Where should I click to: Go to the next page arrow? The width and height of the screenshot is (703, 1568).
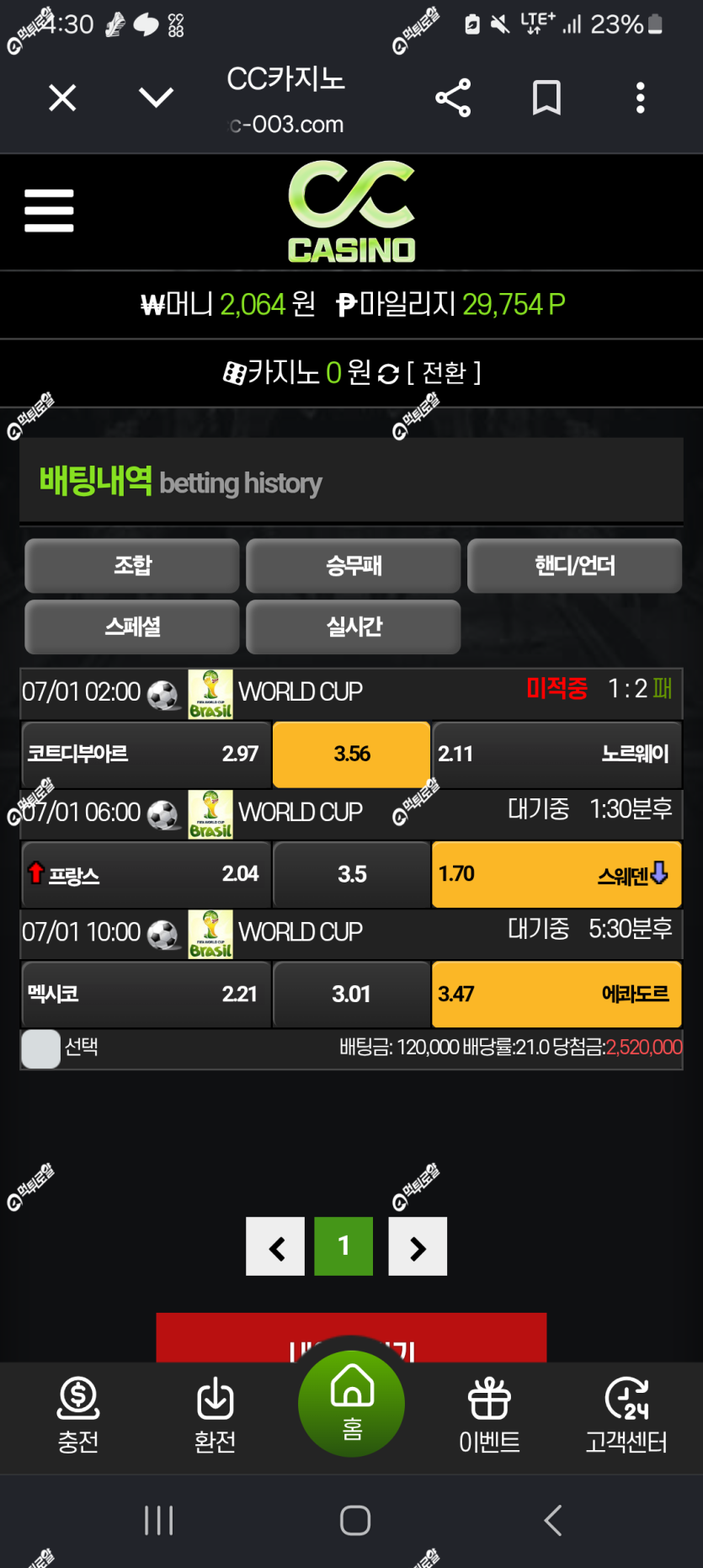pyautogui.click(x=418, y=1246)
